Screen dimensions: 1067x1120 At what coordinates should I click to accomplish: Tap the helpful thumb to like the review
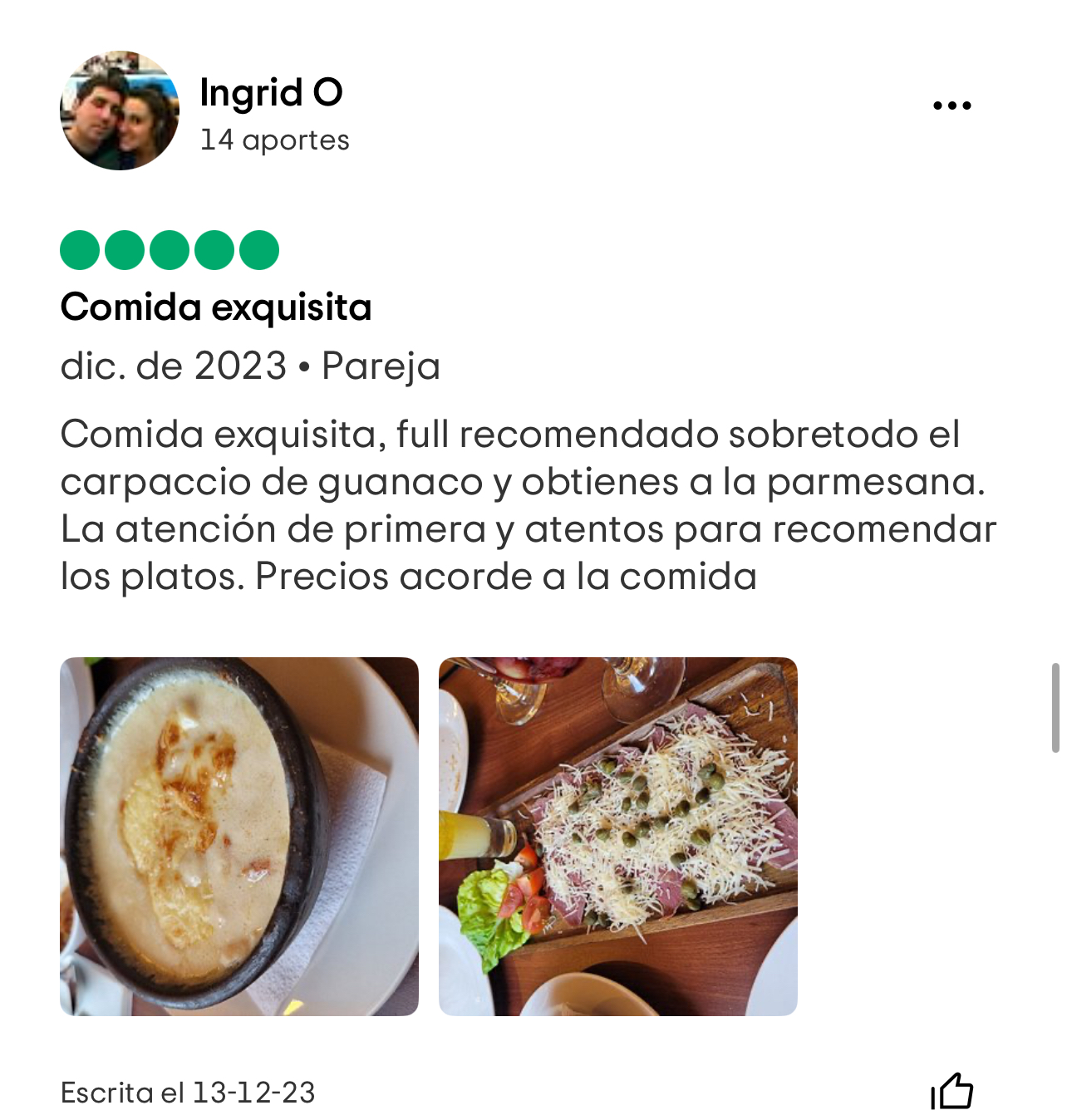[x=954, y=1089]
